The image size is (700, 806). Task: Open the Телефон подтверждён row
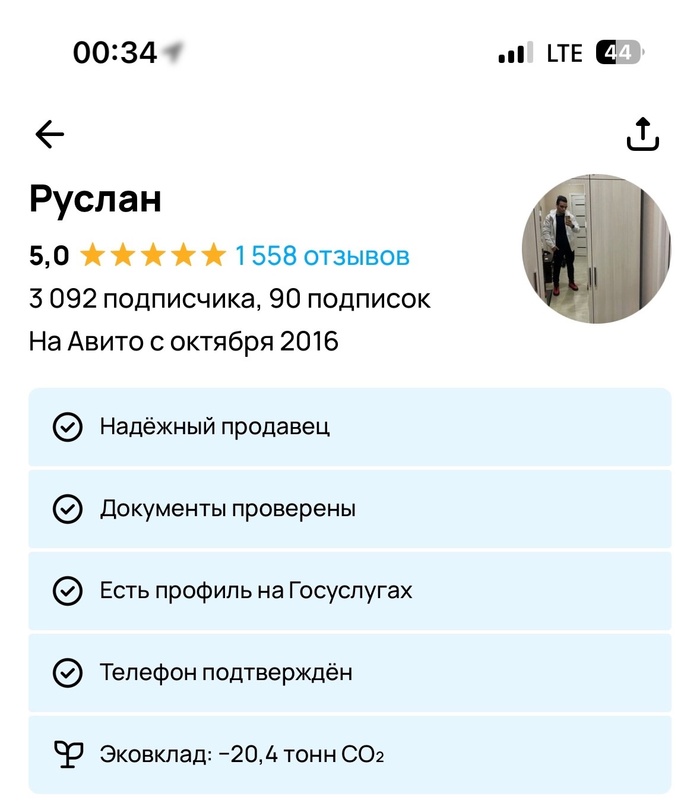(349, 673)
